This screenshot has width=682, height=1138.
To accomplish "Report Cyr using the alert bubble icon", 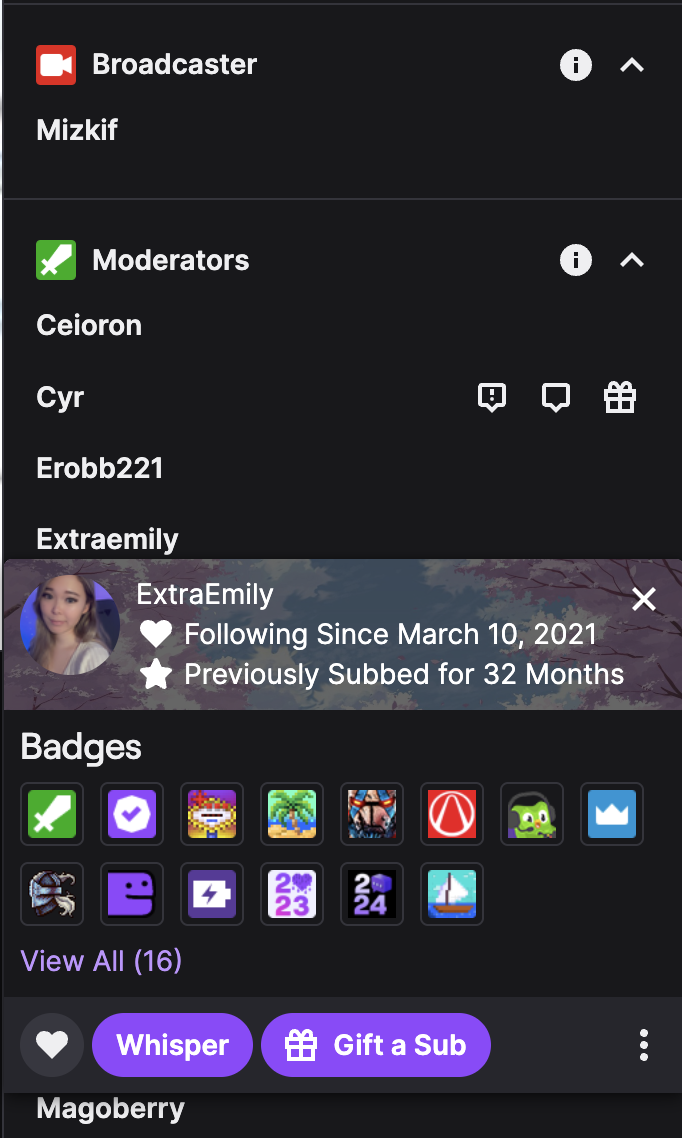I will [x=492, y=397].
